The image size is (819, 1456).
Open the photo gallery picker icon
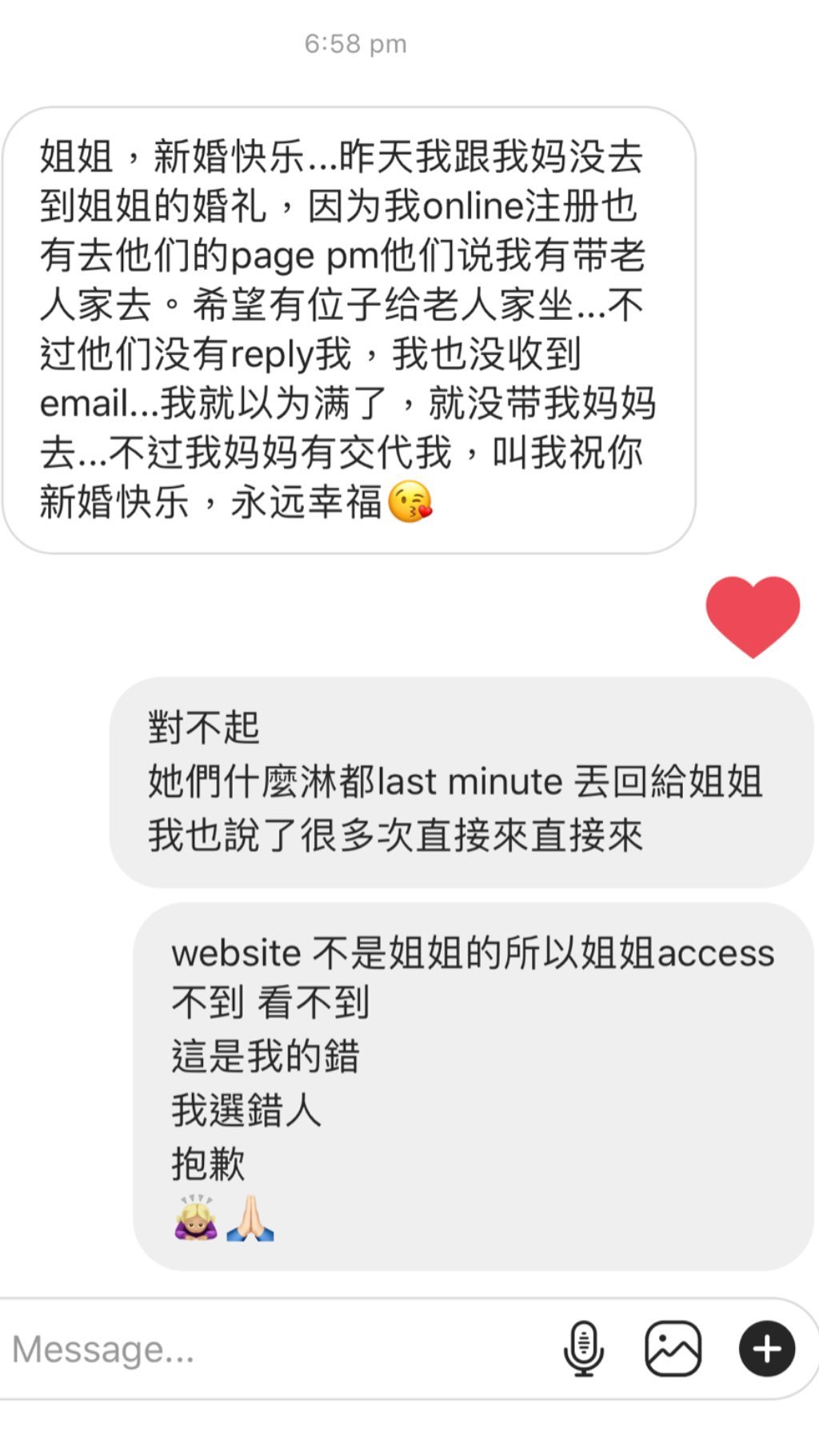(x=673, y=1349)
